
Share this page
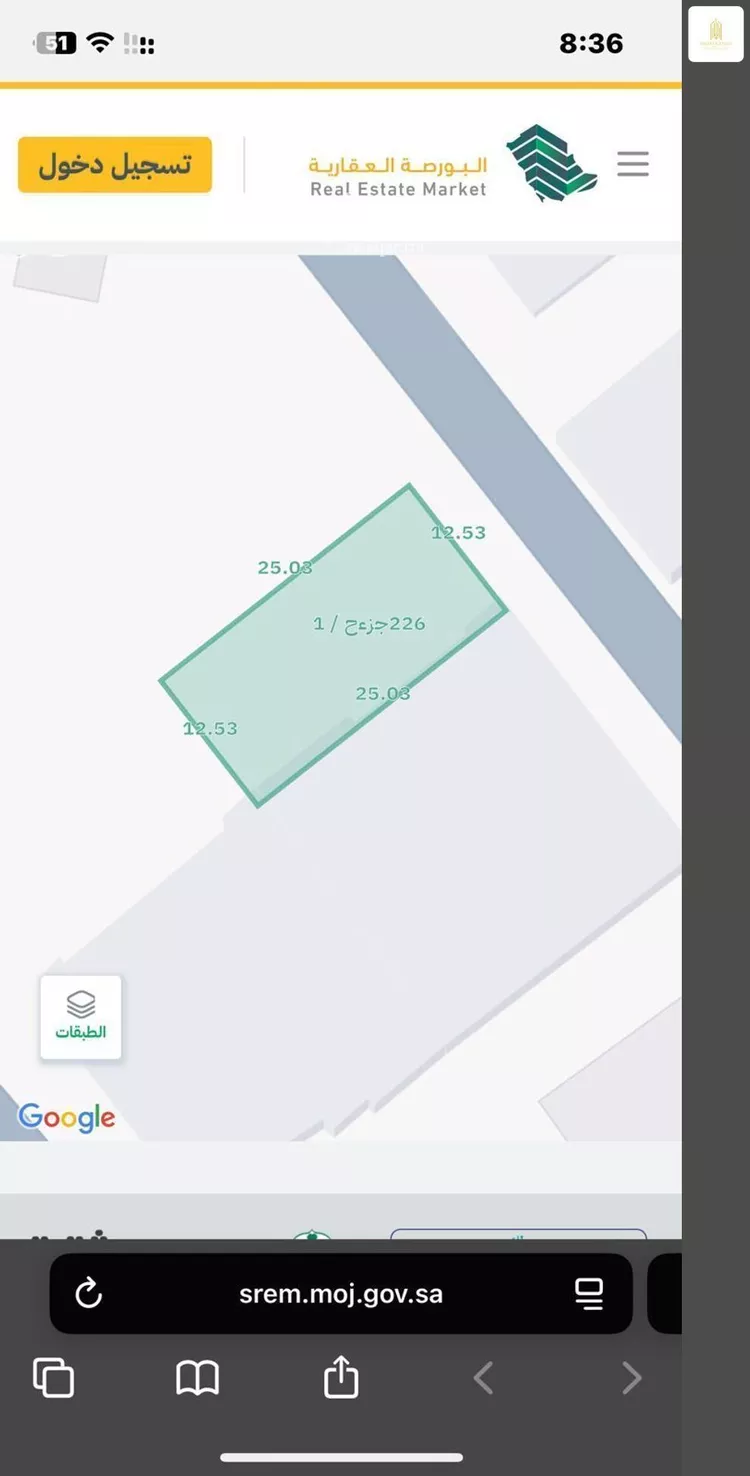coord(341,1376)
